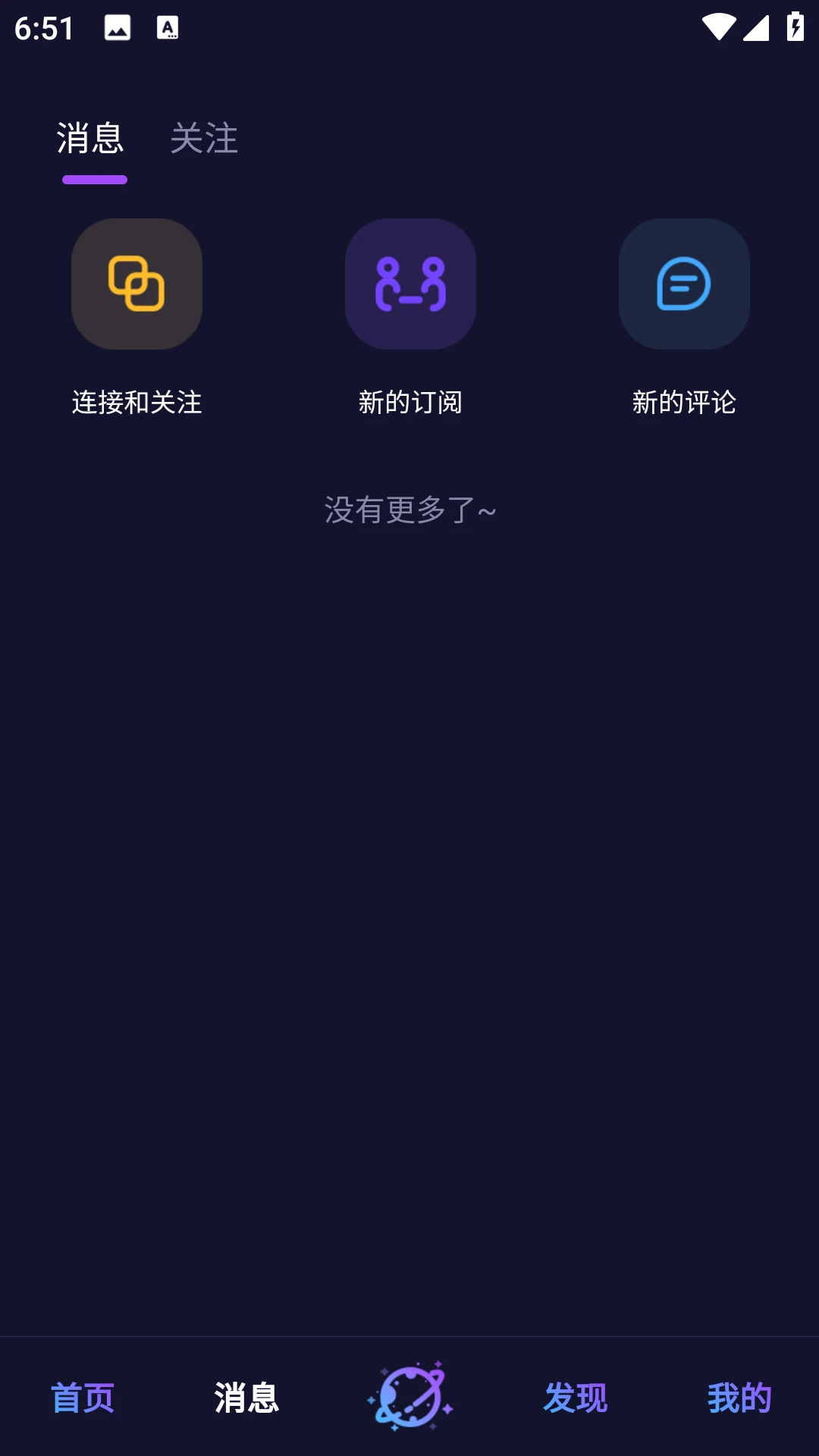This screenshot has height=1456, width=819.
Task: Tap the blue speech bubble comment icon
Action: 683,284
